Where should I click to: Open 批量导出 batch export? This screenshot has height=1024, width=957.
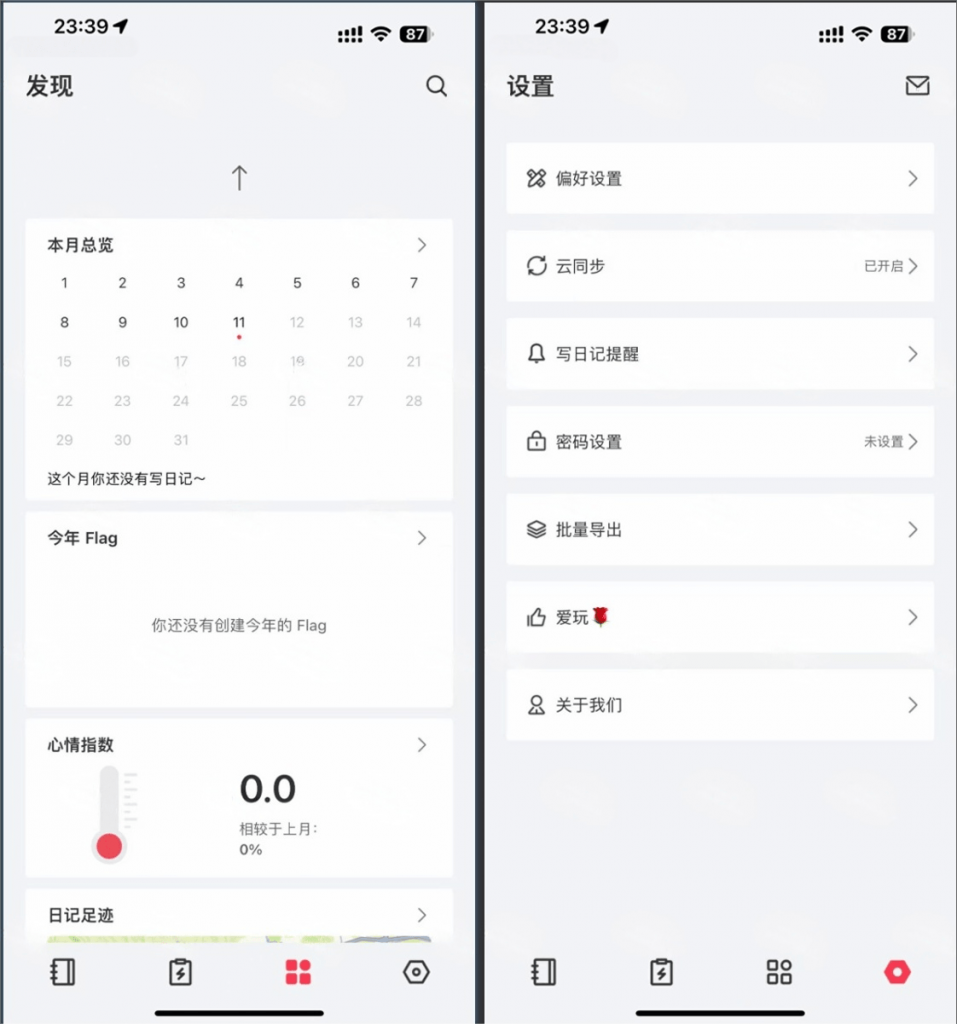tap(720, 530)
